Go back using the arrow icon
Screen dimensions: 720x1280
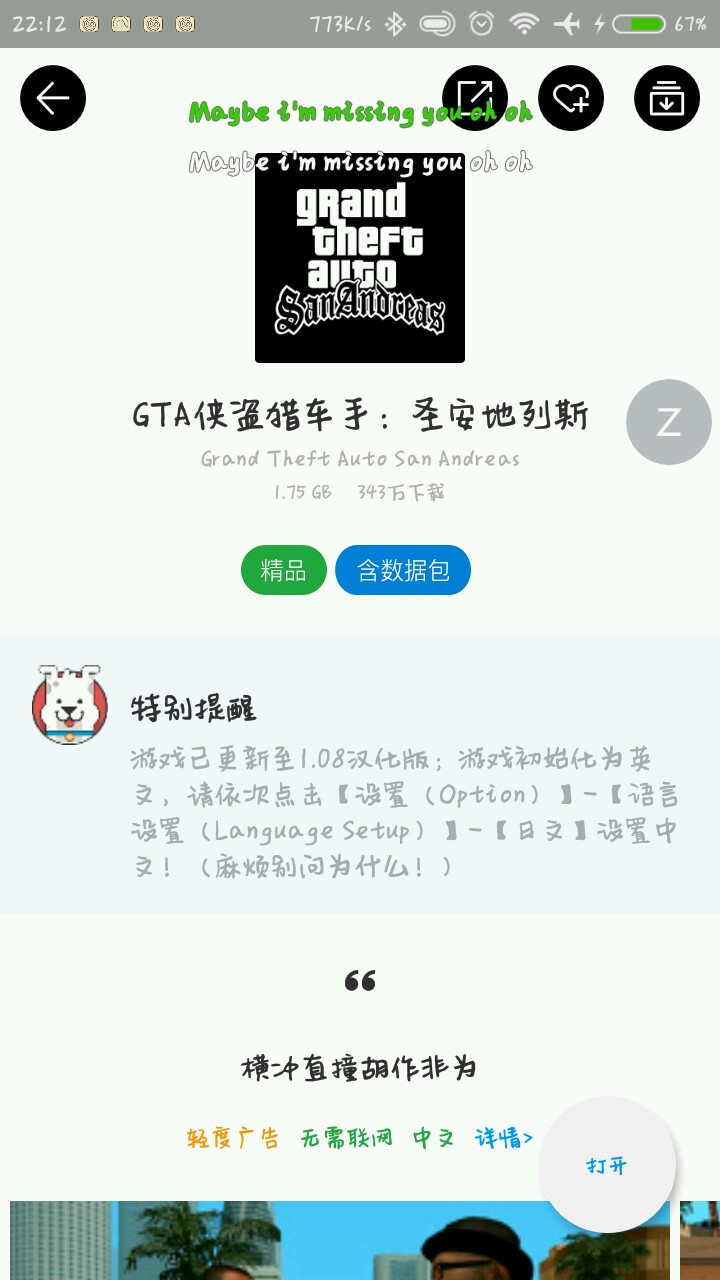(53, 98)
